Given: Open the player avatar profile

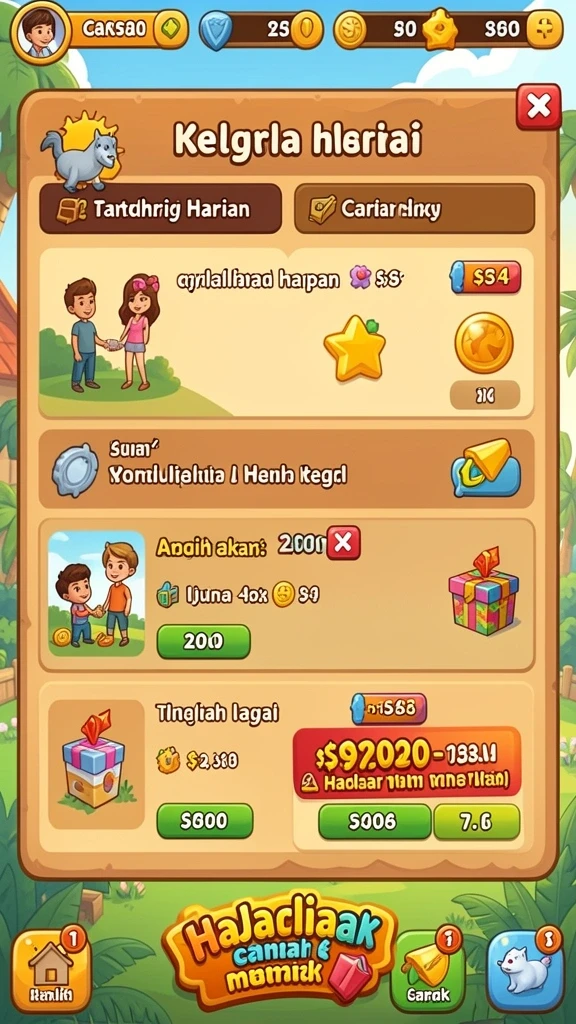Looking at the screenshot, I should pos(40,31).
